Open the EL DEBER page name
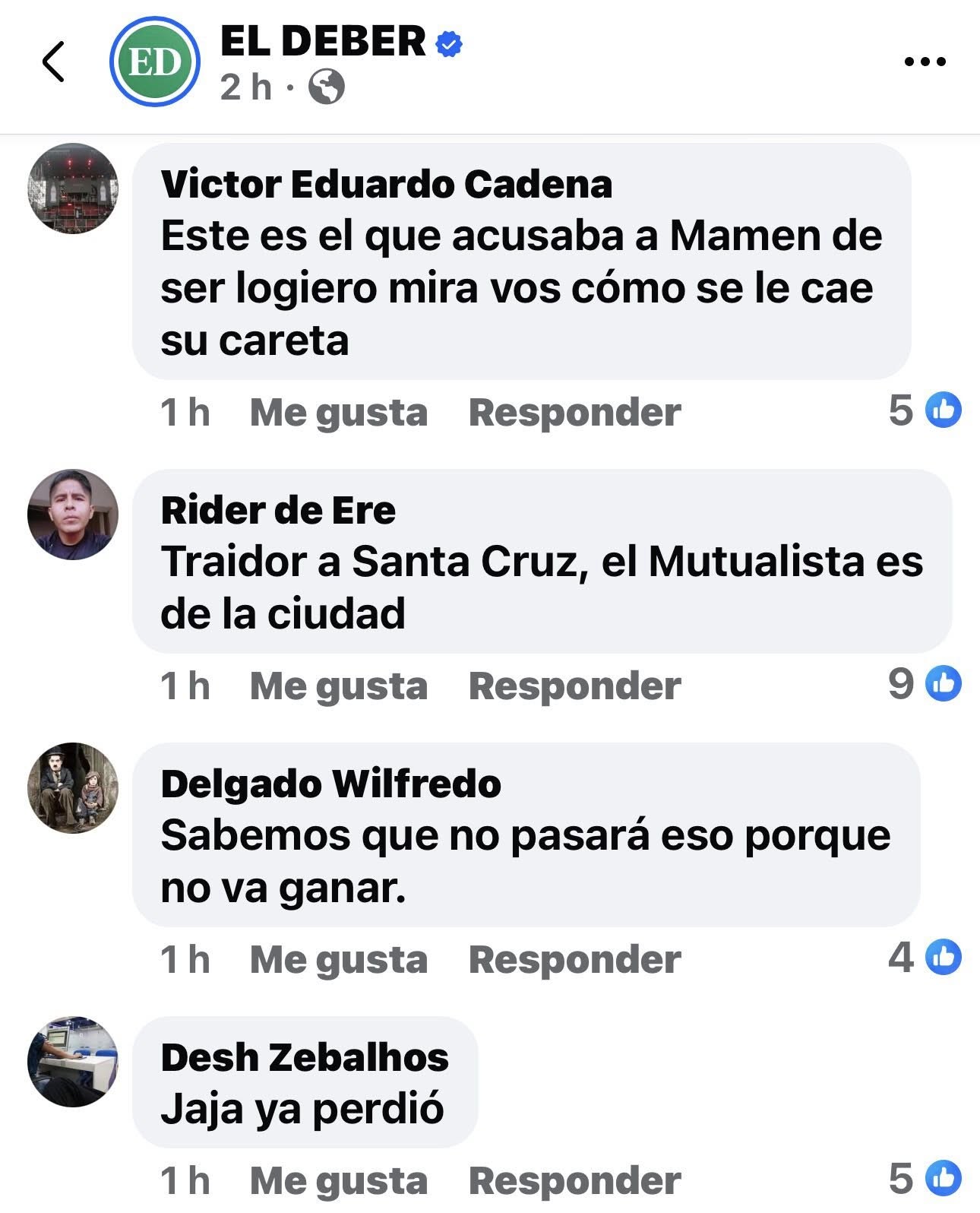The height and width of the screenshot is (1213, 980). click(323, 41)
